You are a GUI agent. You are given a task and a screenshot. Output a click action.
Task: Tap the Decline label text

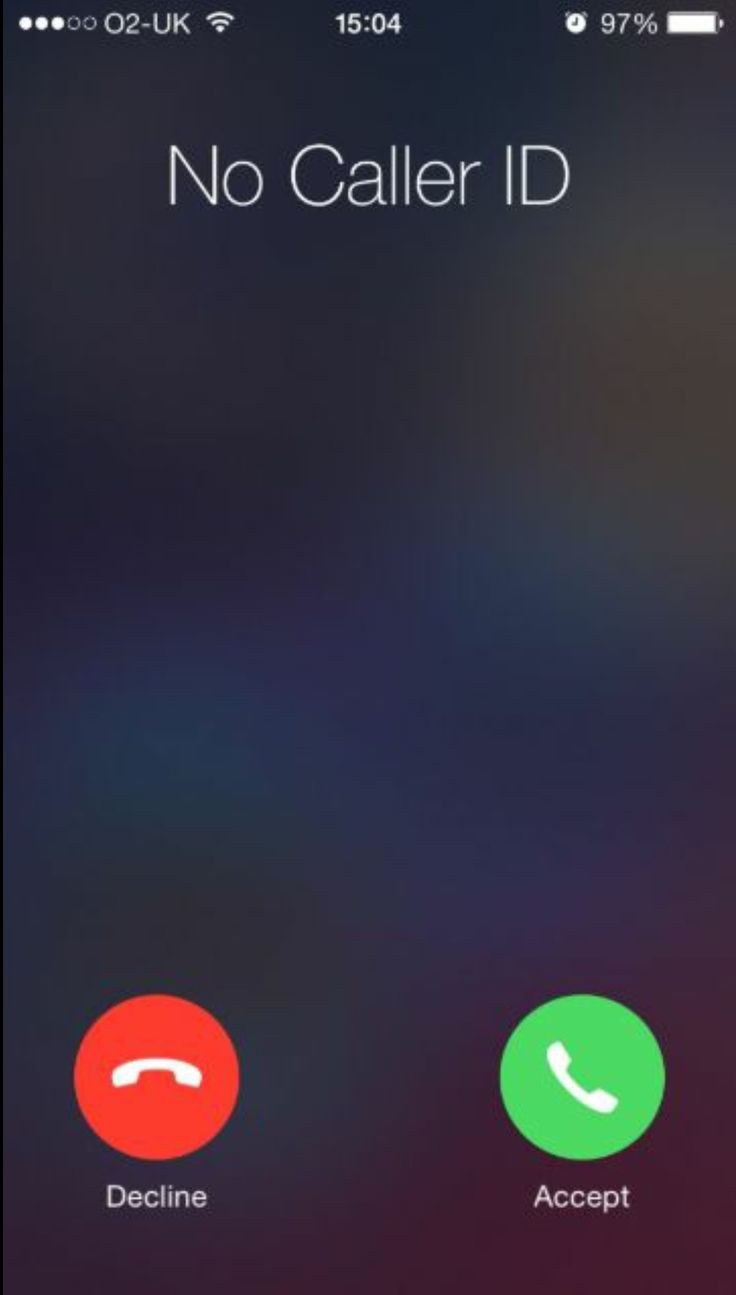[156, 1196]
